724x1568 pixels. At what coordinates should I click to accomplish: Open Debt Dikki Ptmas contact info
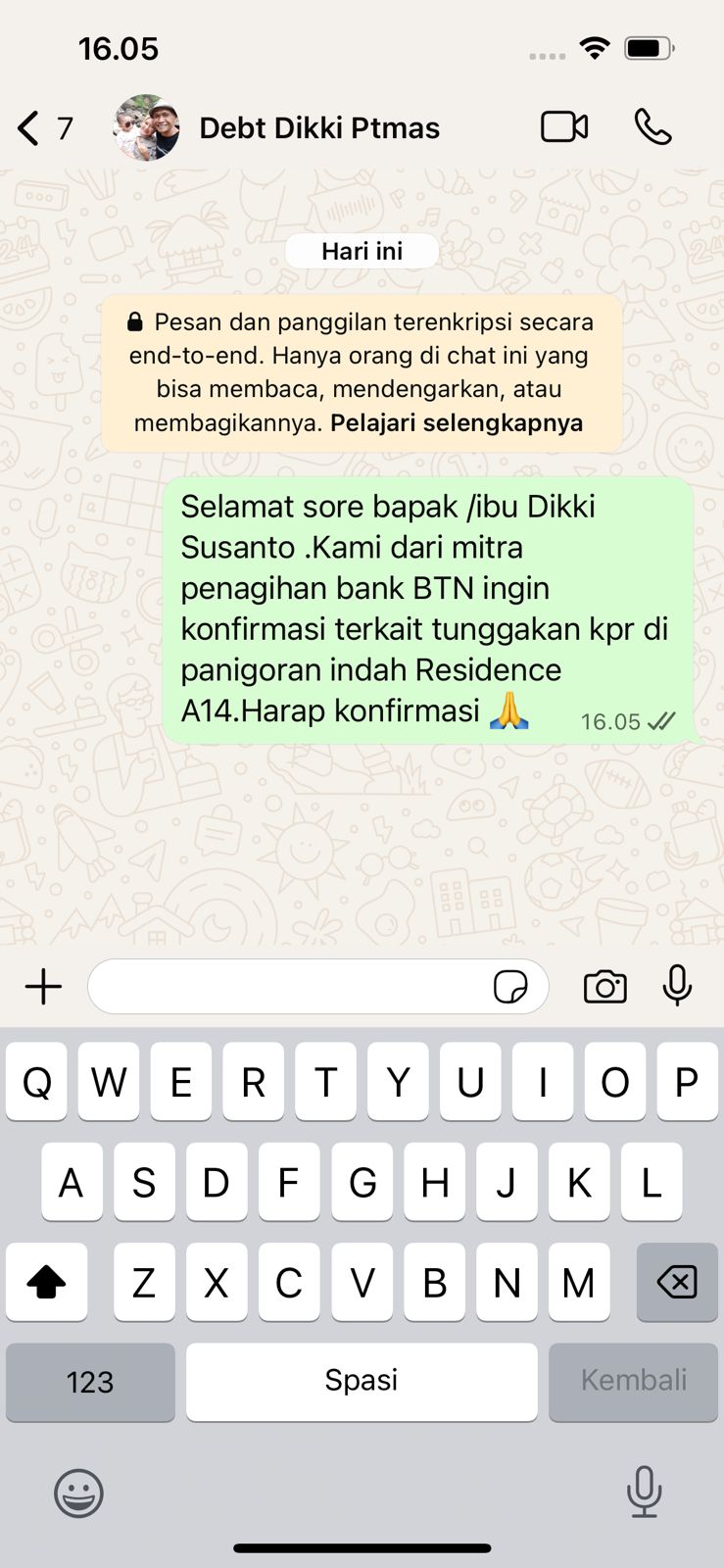pyautogui.click(x=318, y=128)
